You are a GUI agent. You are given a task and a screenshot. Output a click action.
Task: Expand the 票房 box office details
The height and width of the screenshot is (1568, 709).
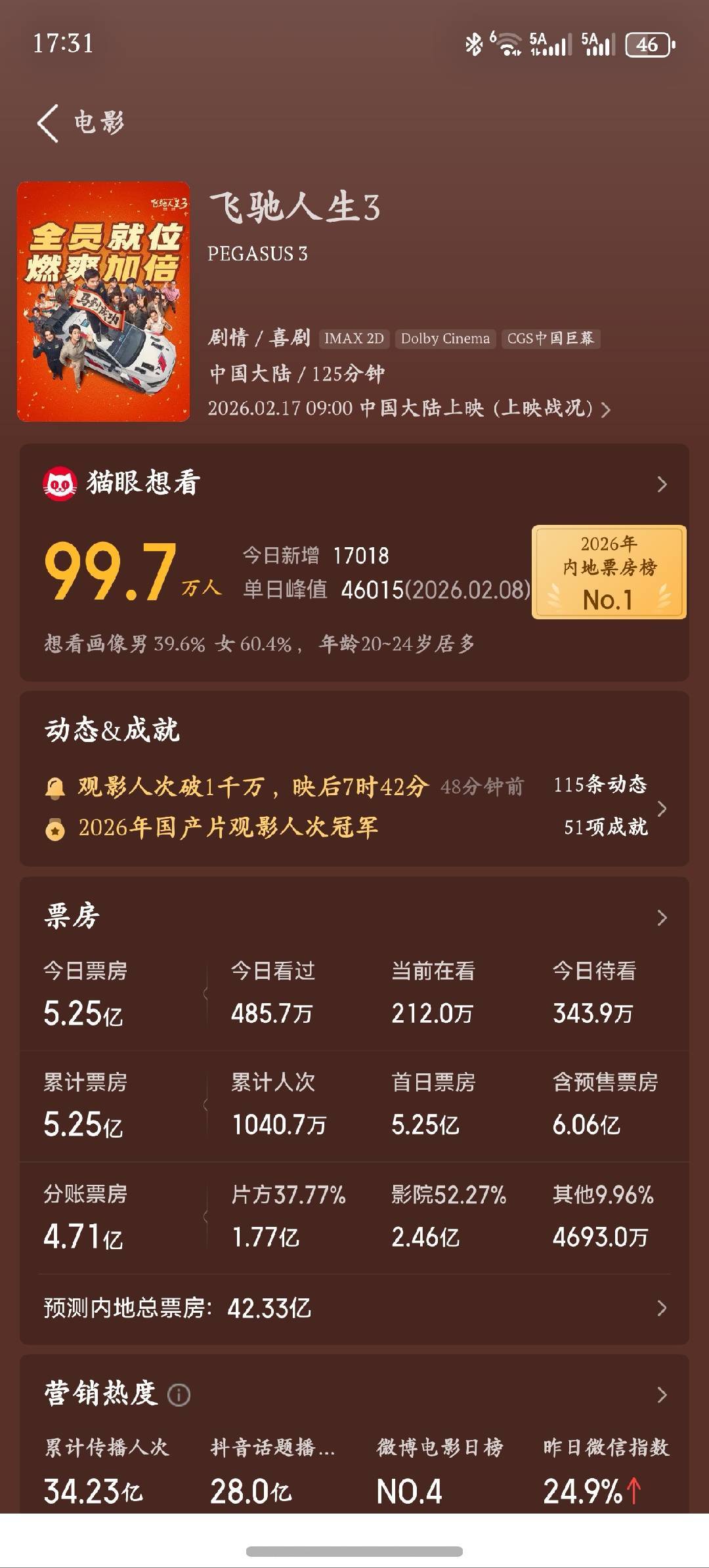(662, 917)
